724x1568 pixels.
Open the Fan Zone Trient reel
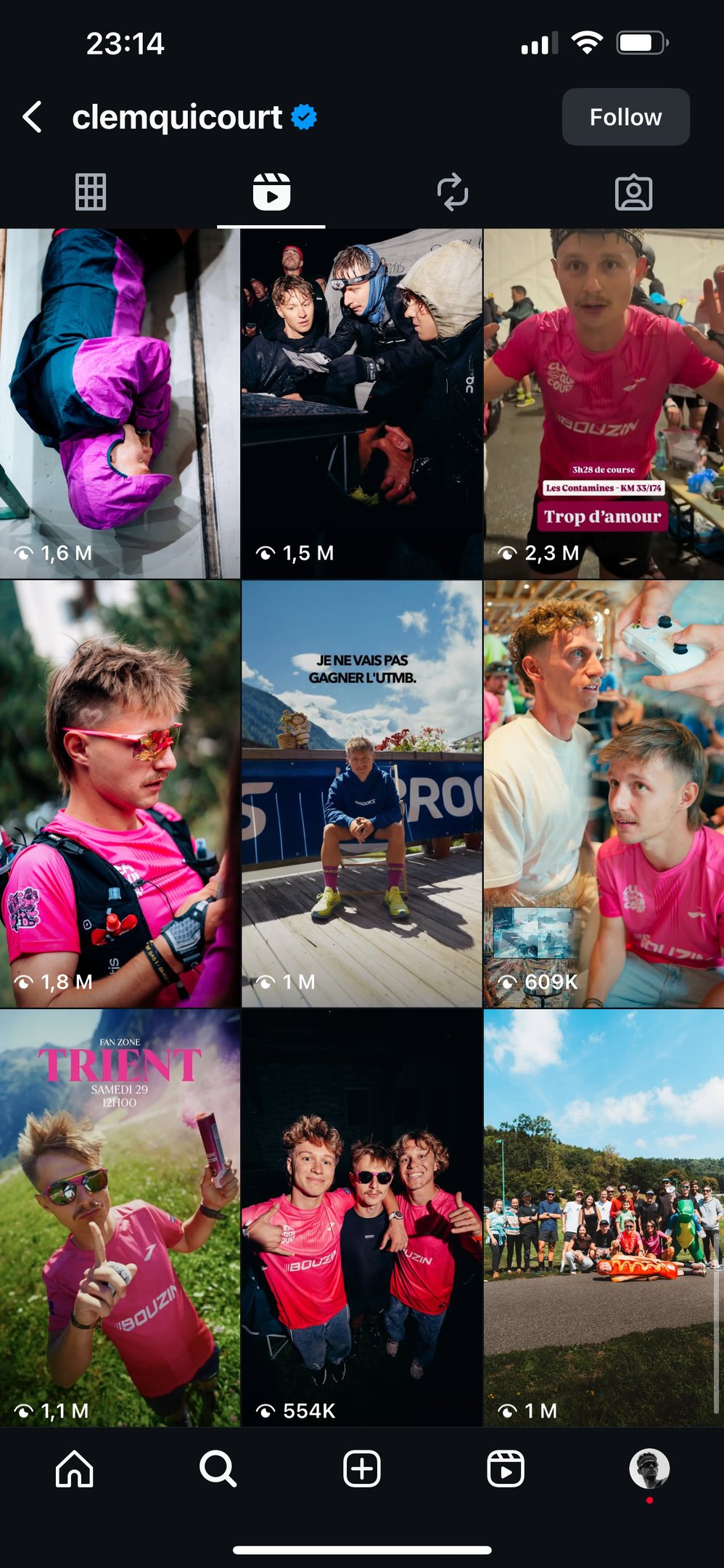[x=120, y=1217]
